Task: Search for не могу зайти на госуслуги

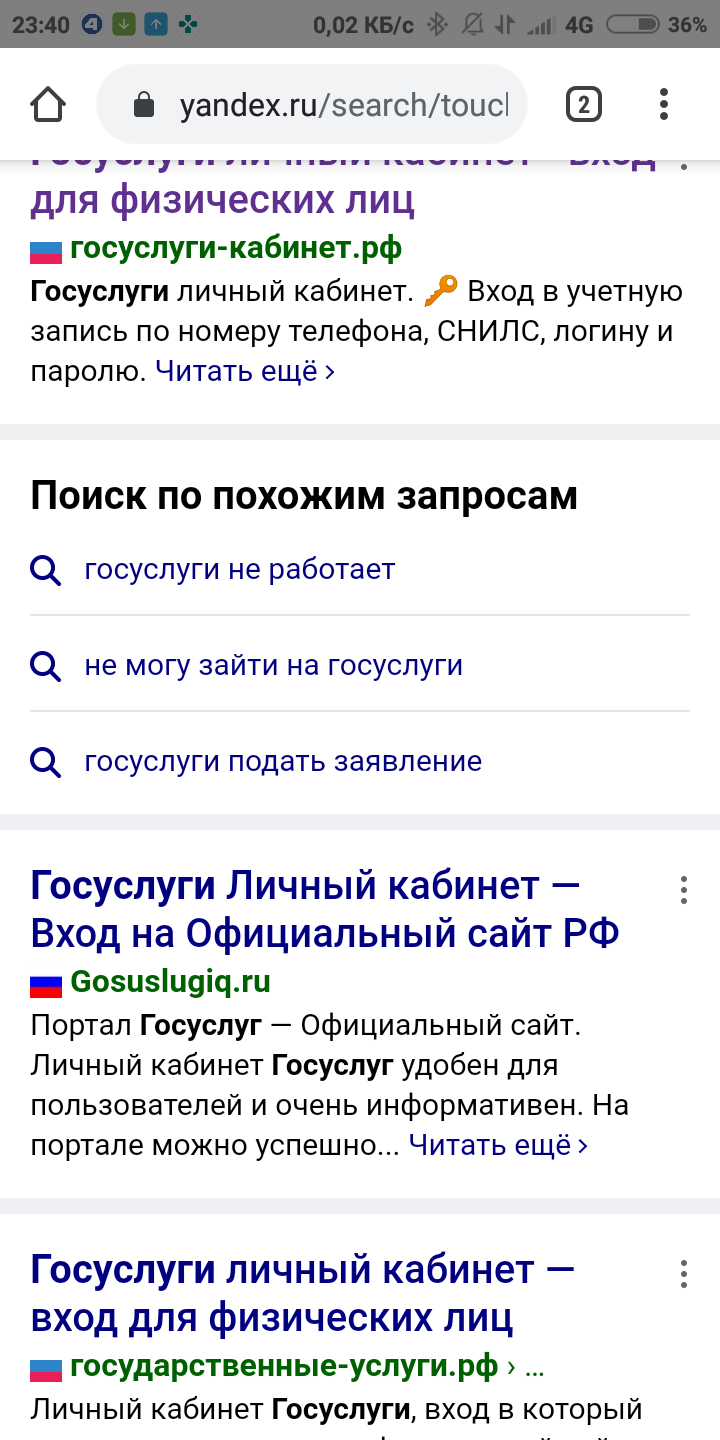Action: pyautogui.click(x=273, y=666)
